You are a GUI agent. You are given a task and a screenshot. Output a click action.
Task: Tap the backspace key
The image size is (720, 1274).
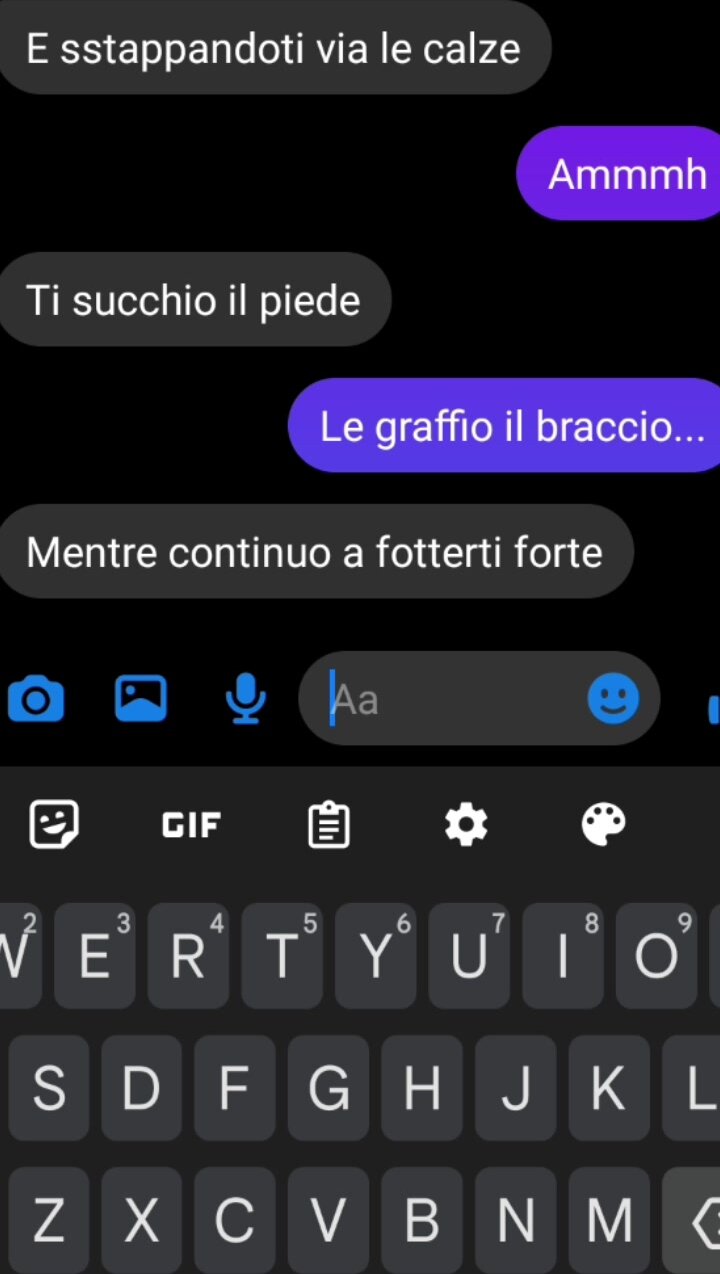point(700,1220)
